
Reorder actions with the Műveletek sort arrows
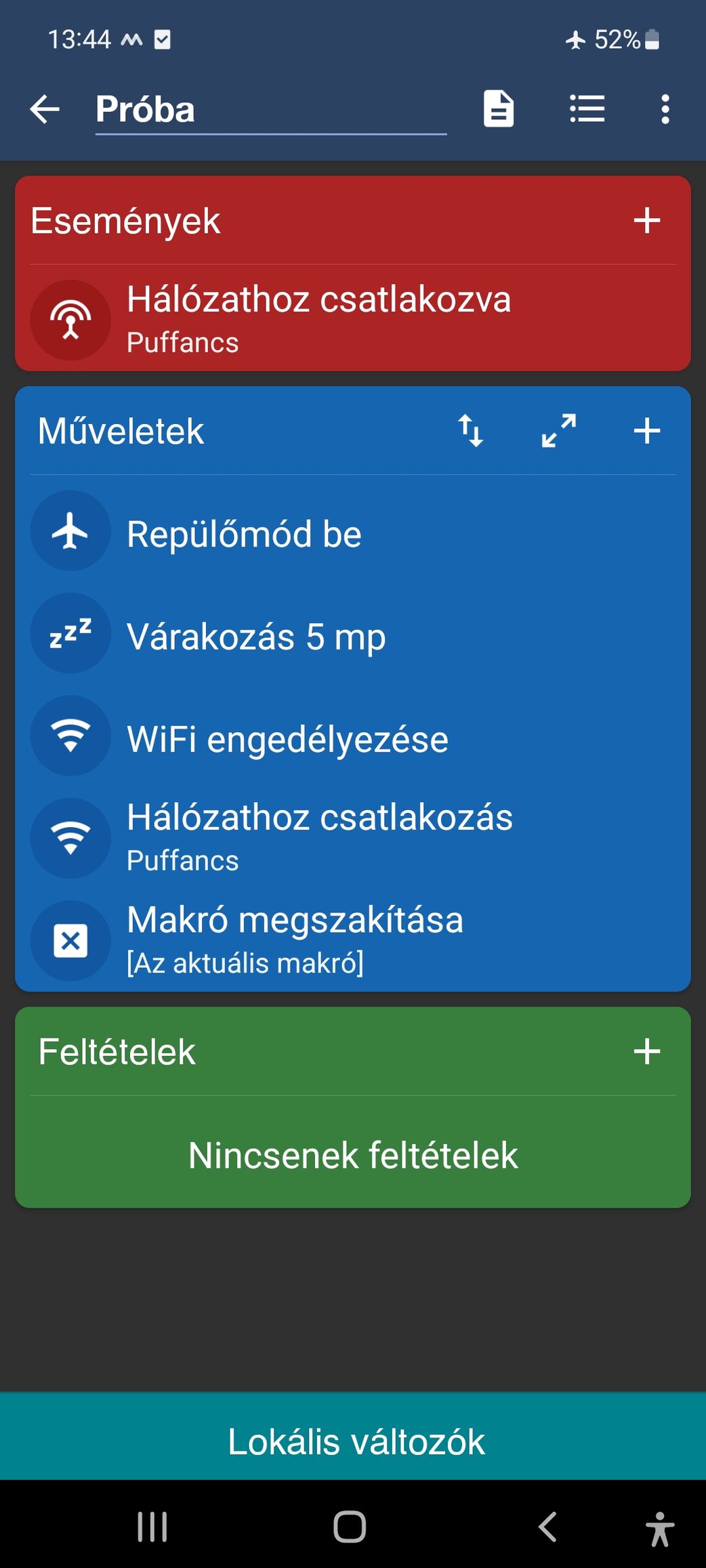click(470, 431)
